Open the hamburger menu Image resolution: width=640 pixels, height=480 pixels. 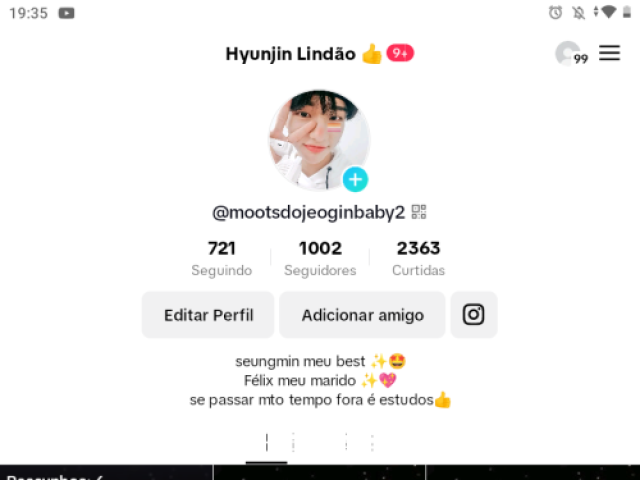(x=609, y=54)
